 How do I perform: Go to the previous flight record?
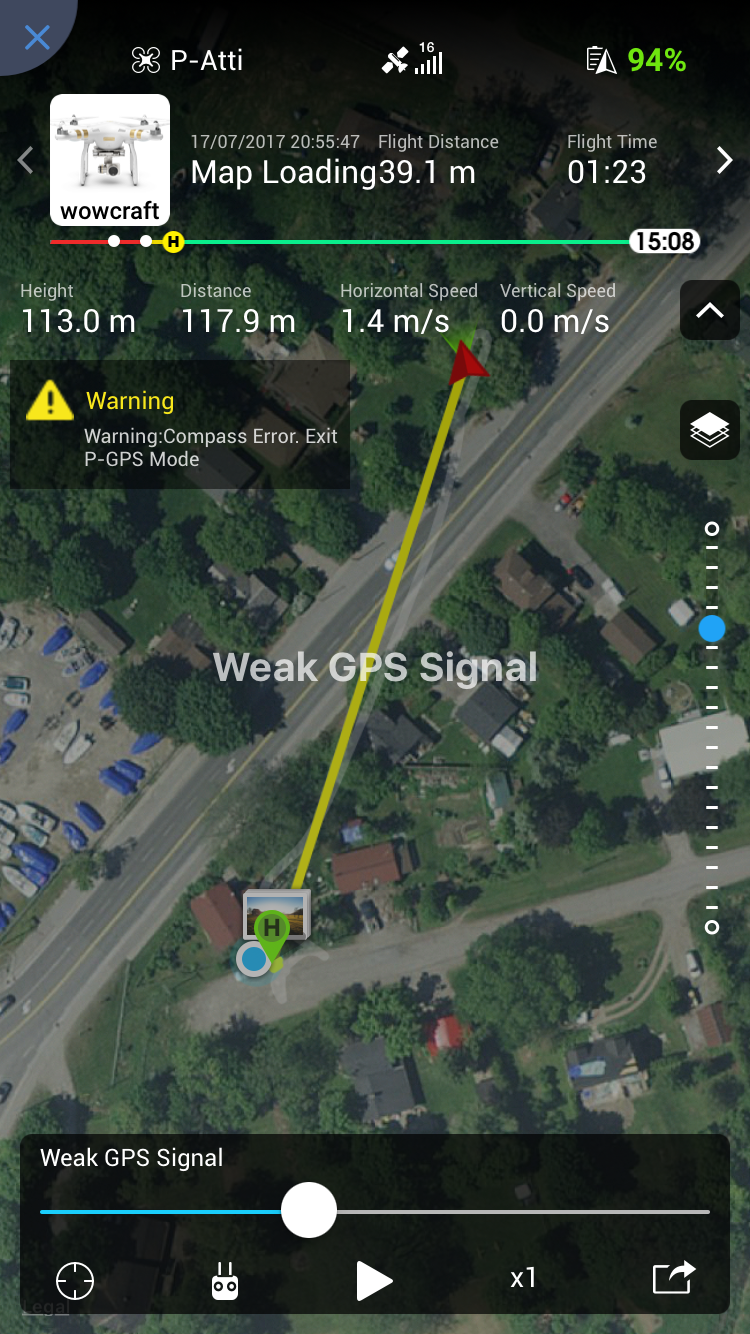(26, 160)
